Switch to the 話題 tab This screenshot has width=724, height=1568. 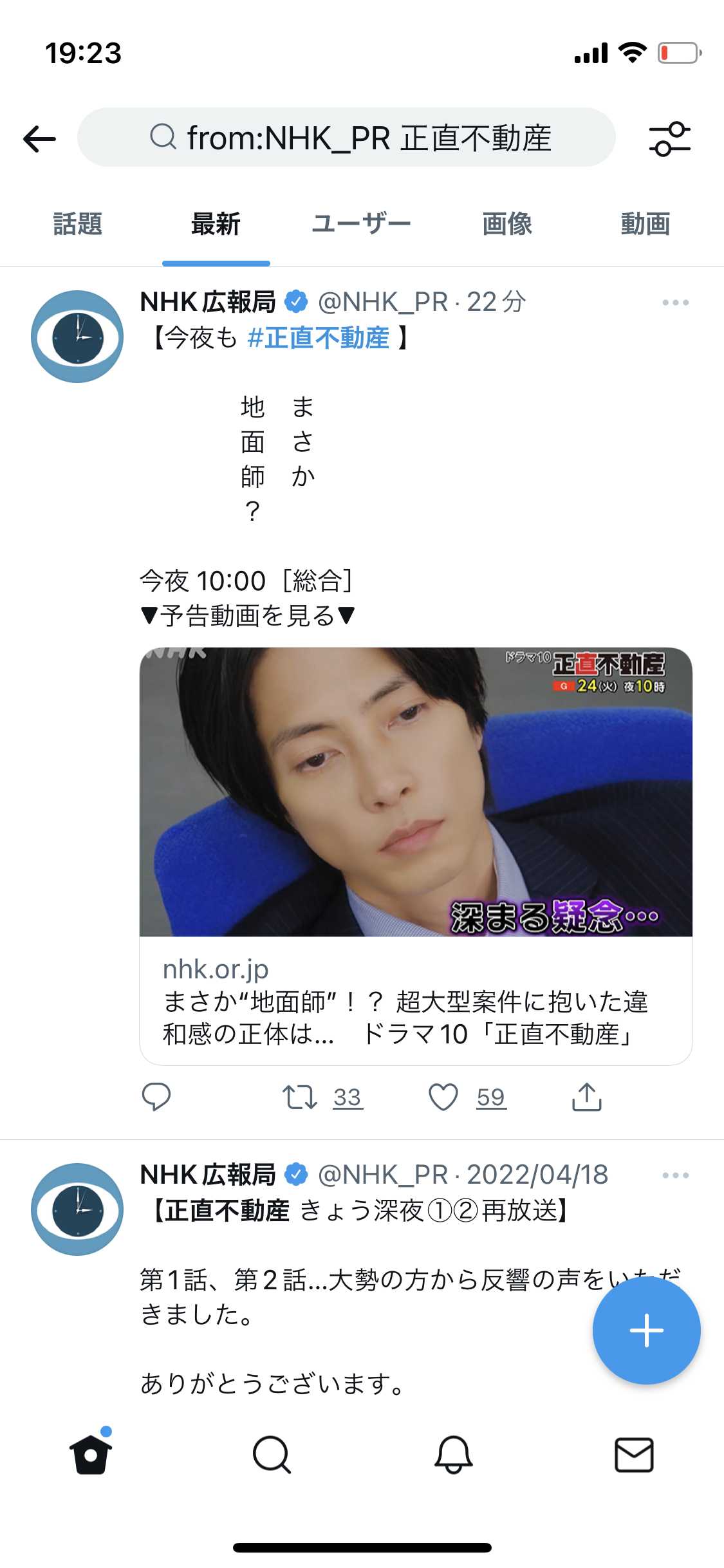click(78, 224)
